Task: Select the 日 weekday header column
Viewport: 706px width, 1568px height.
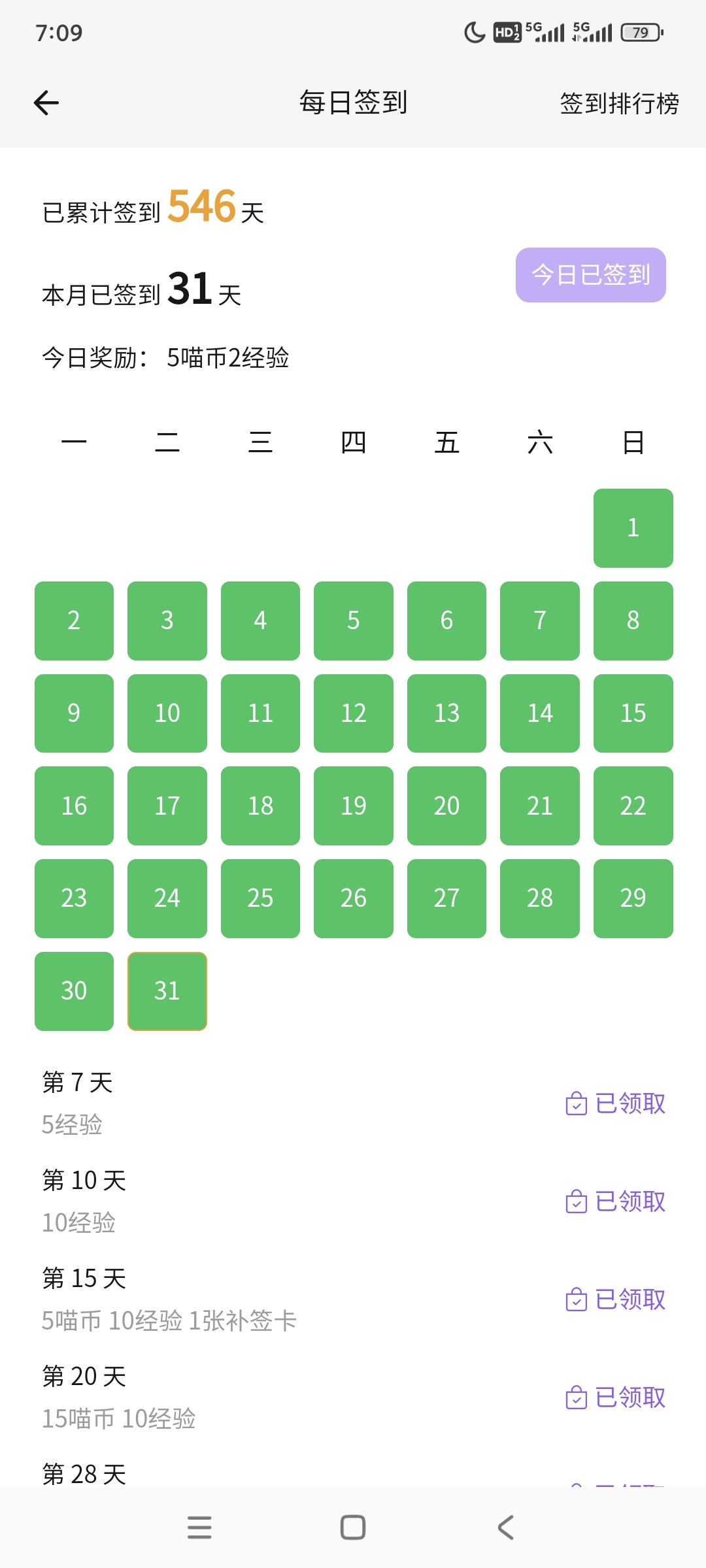Action: [632, 442]
